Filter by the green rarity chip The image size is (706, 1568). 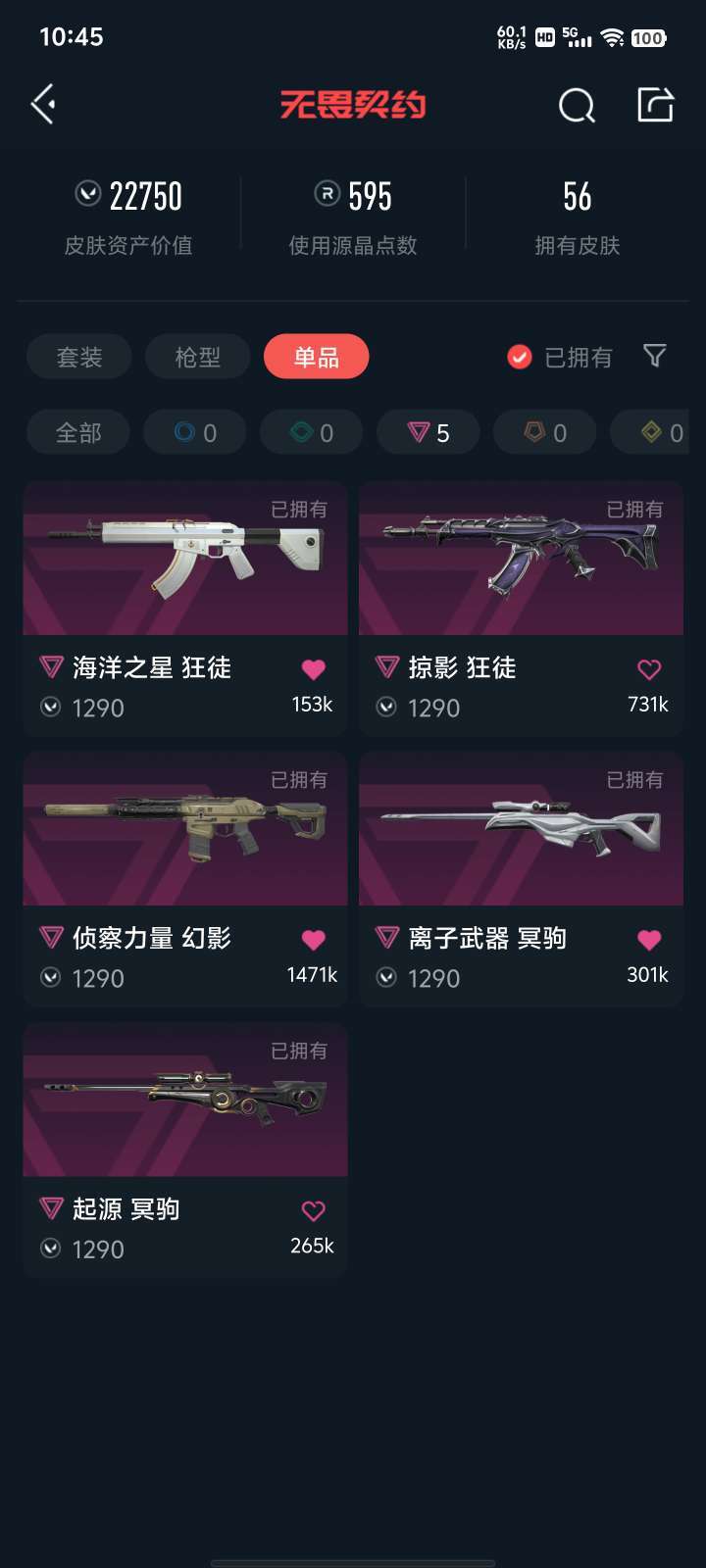312,432
